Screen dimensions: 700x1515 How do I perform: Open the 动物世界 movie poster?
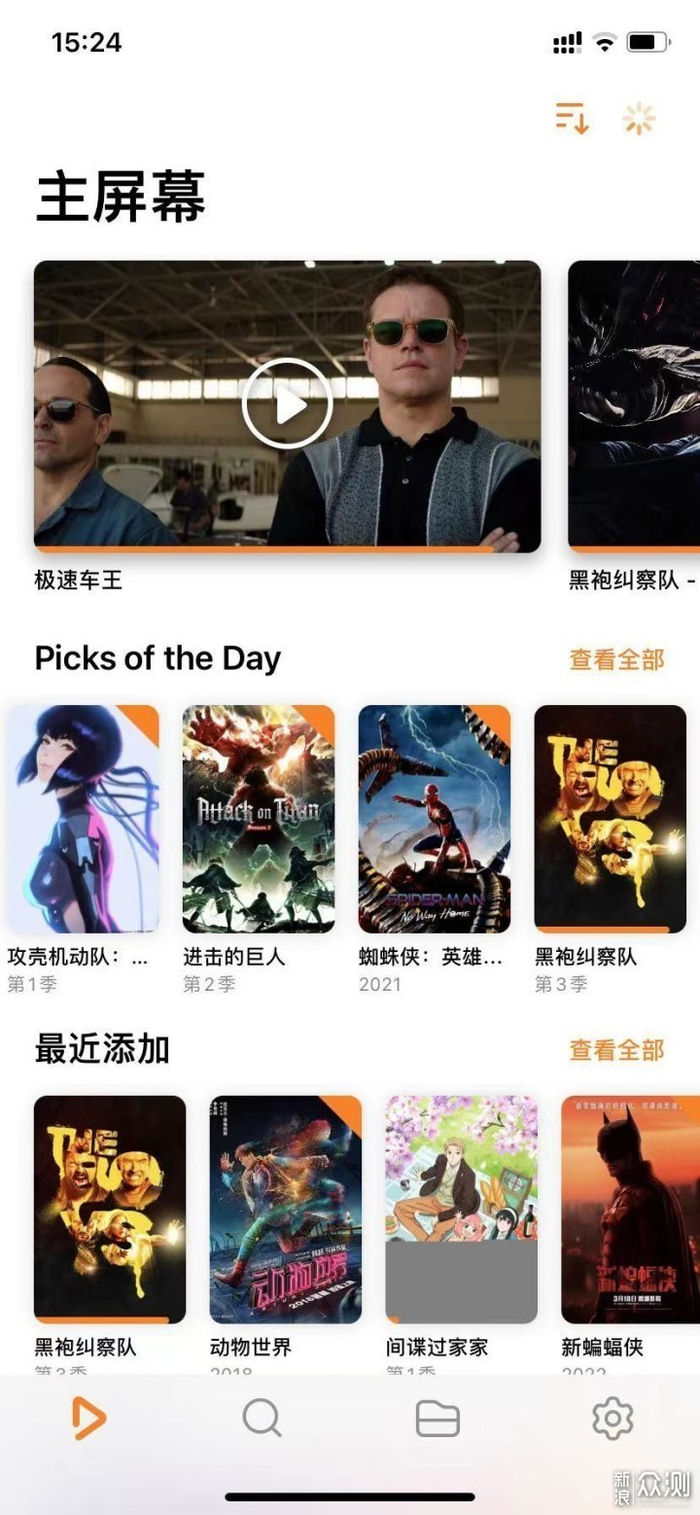285,1209
